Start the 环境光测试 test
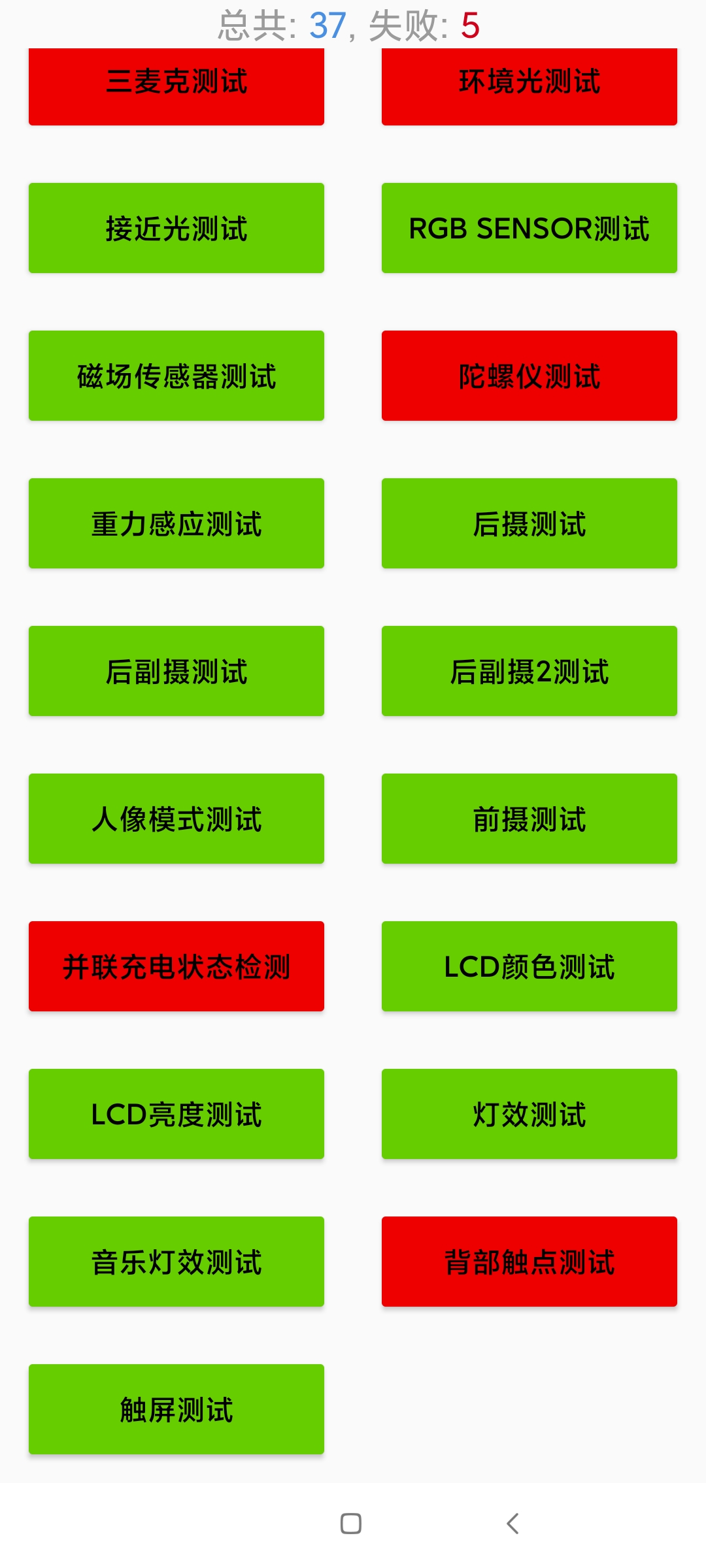Viewport: 706px width, 1568px height. pyautogui.click(x=529, y=85)
